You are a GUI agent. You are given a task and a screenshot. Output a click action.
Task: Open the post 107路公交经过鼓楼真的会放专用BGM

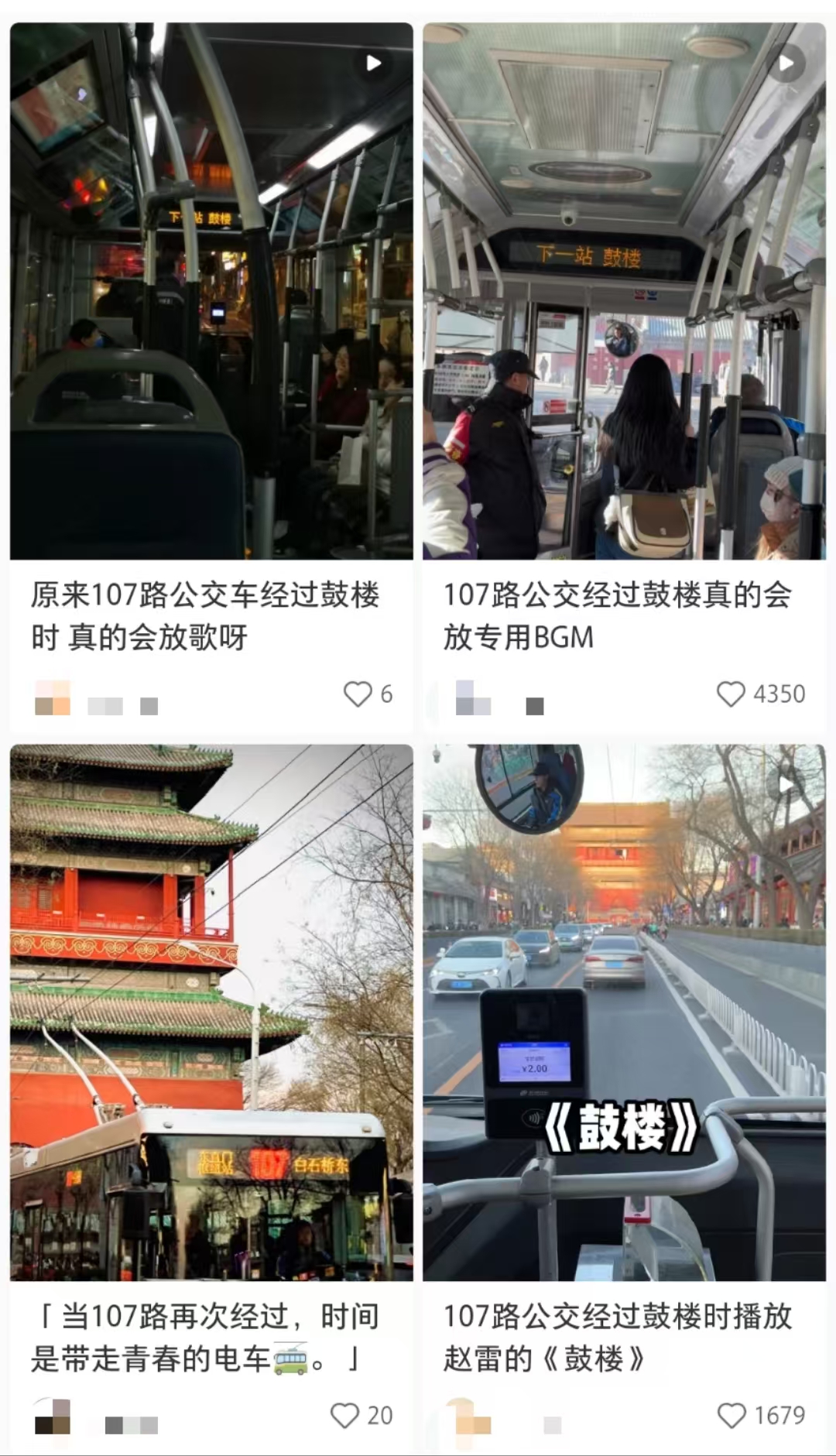624,291
